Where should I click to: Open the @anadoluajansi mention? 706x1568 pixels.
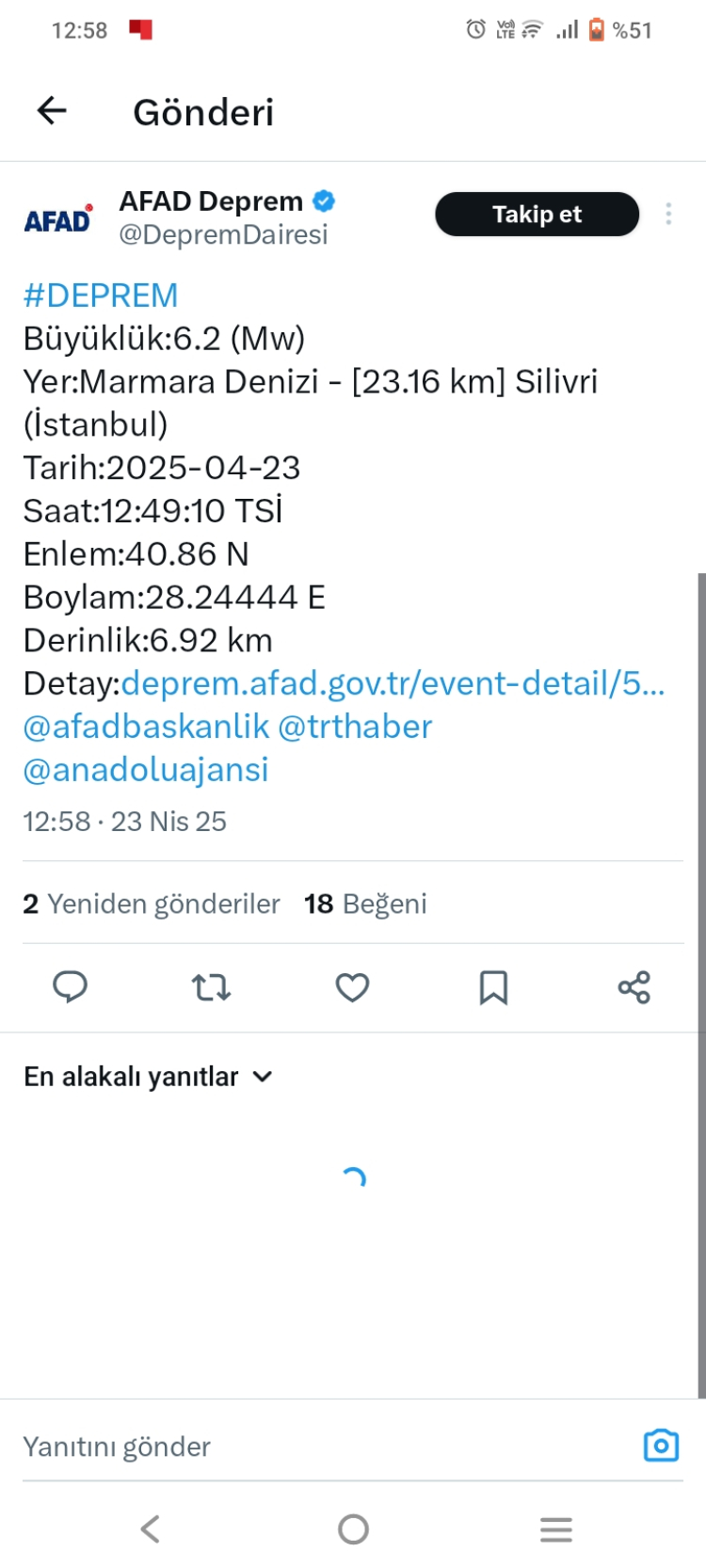[146, 770]
